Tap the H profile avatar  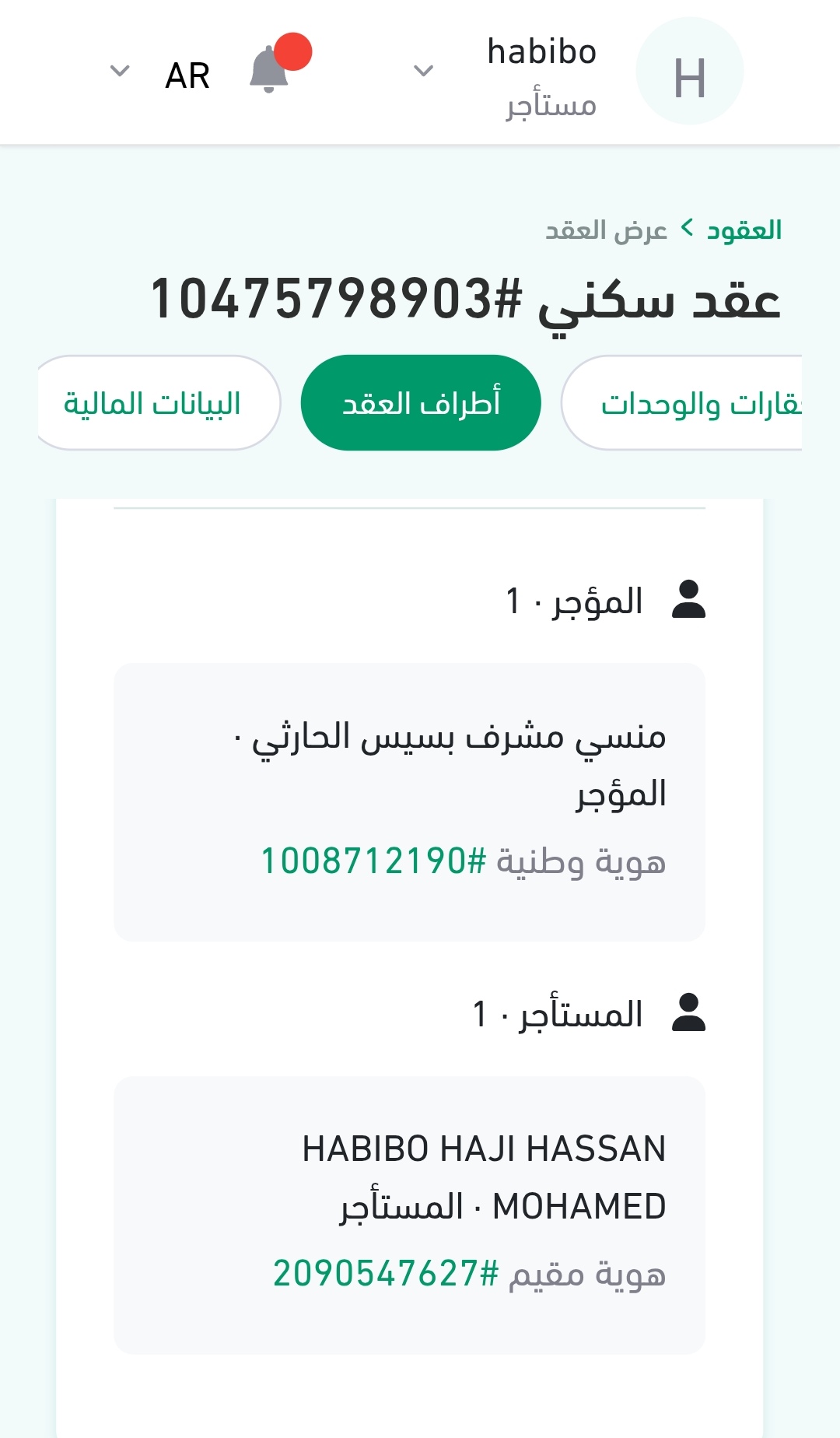[689, 72]
